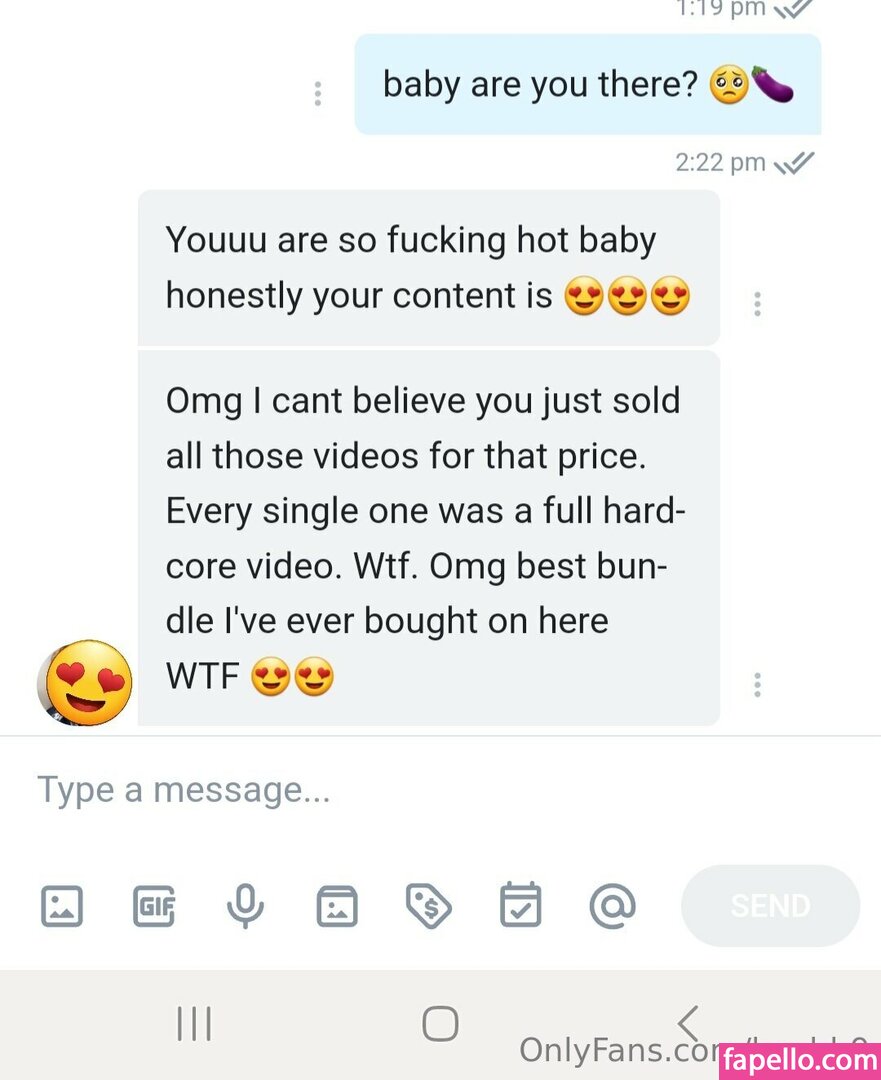View the sender's heart-eyes profile avatar
The image size is (881, 1080).
(x=86, y=683)
